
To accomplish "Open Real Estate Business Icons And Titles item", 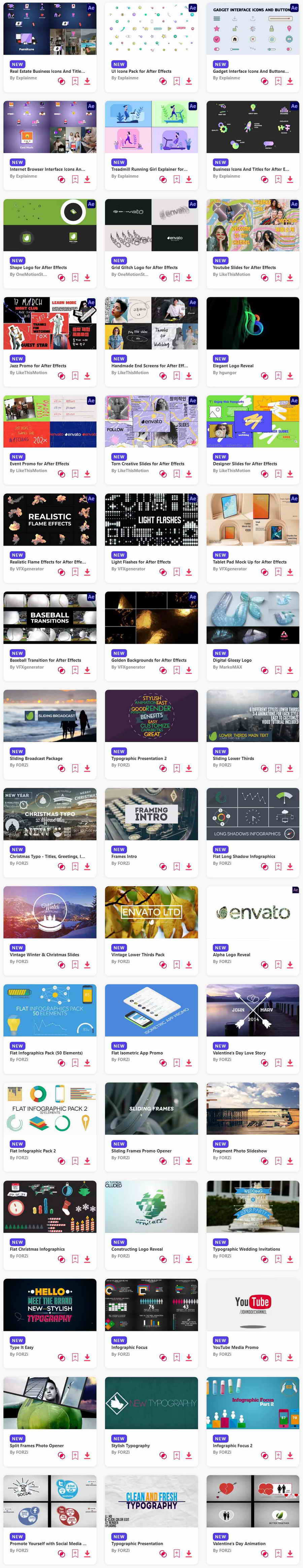I will [x=47, y=71].
